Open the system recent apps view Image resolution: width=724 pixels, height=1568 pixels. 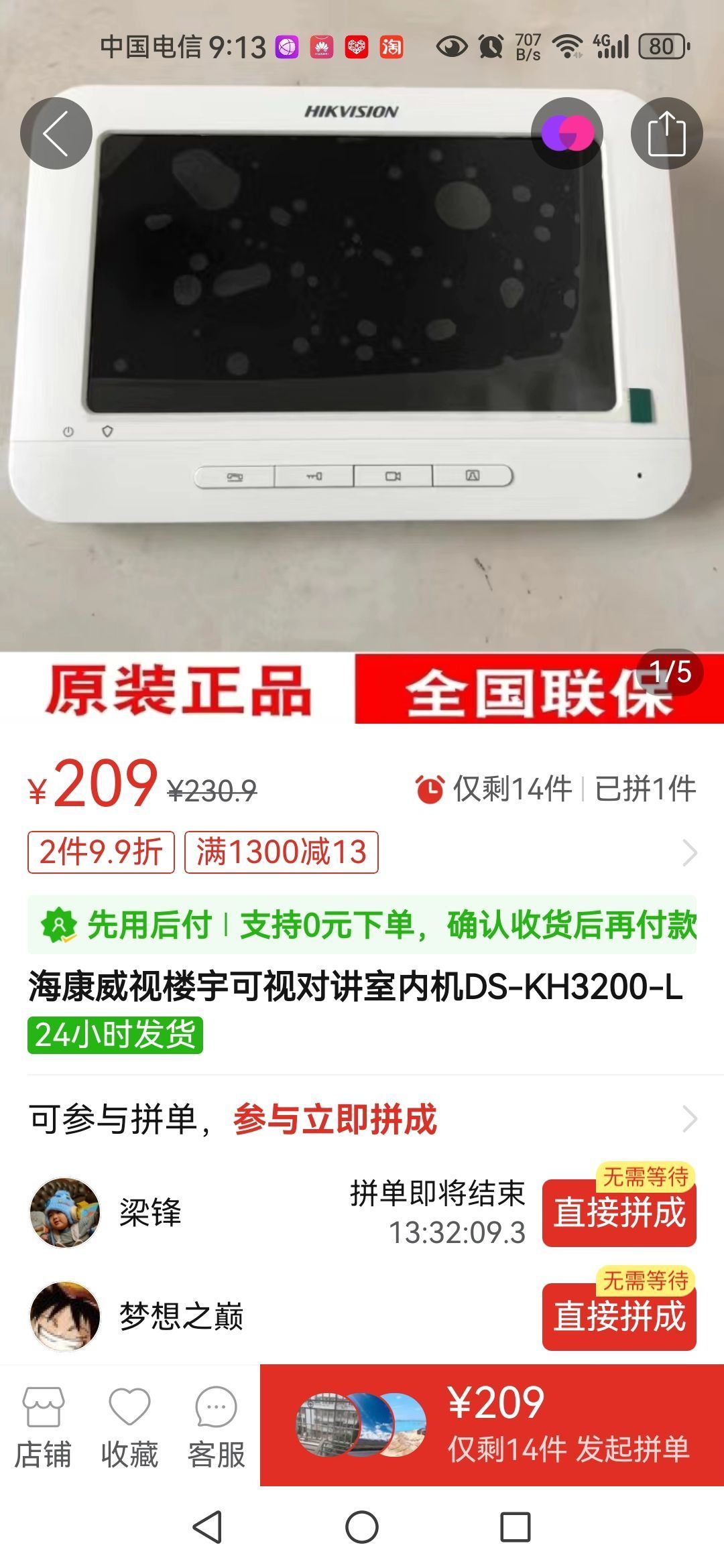pos(516,1528)
